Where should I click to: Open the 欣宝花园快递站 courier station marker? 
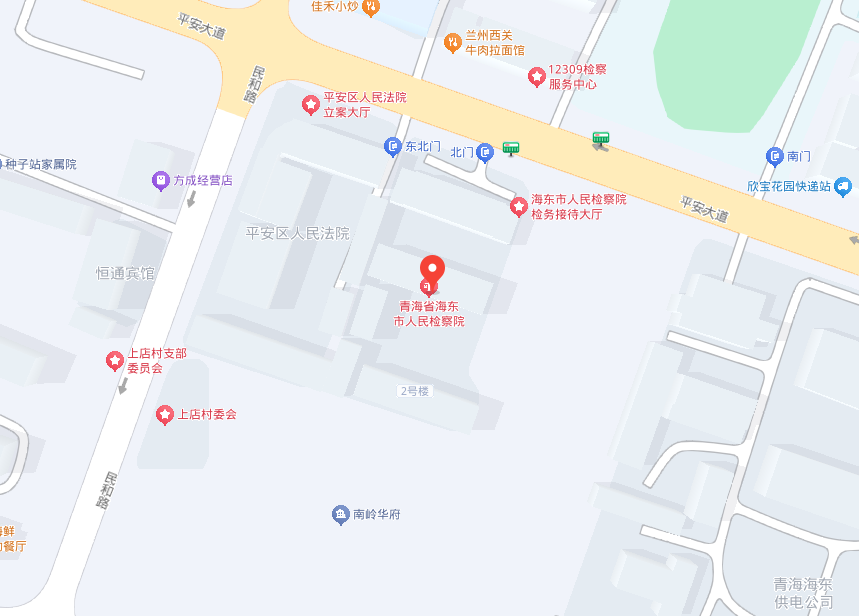click(x=843, y=185)
